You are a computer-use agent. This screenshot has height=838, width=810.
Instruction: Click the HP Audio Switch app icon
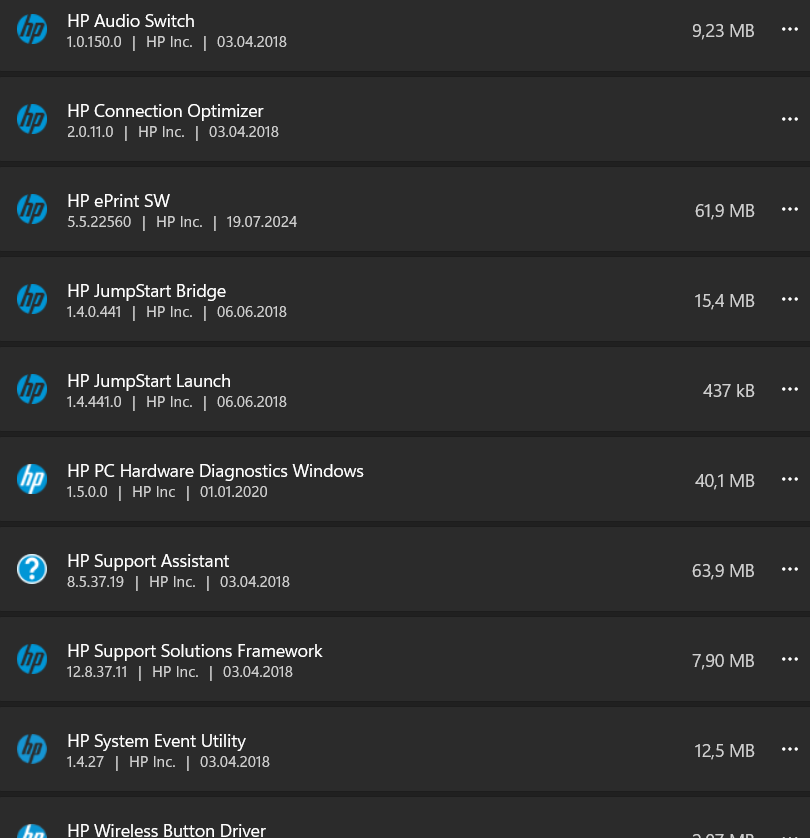coord(32,29)
